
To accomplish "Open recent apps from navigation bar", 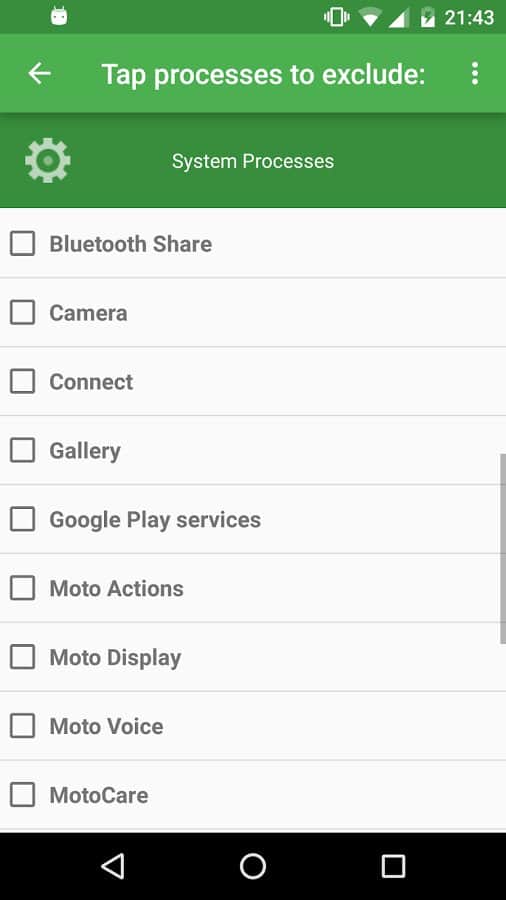I will pyautogui.click(x=393, y=866).
